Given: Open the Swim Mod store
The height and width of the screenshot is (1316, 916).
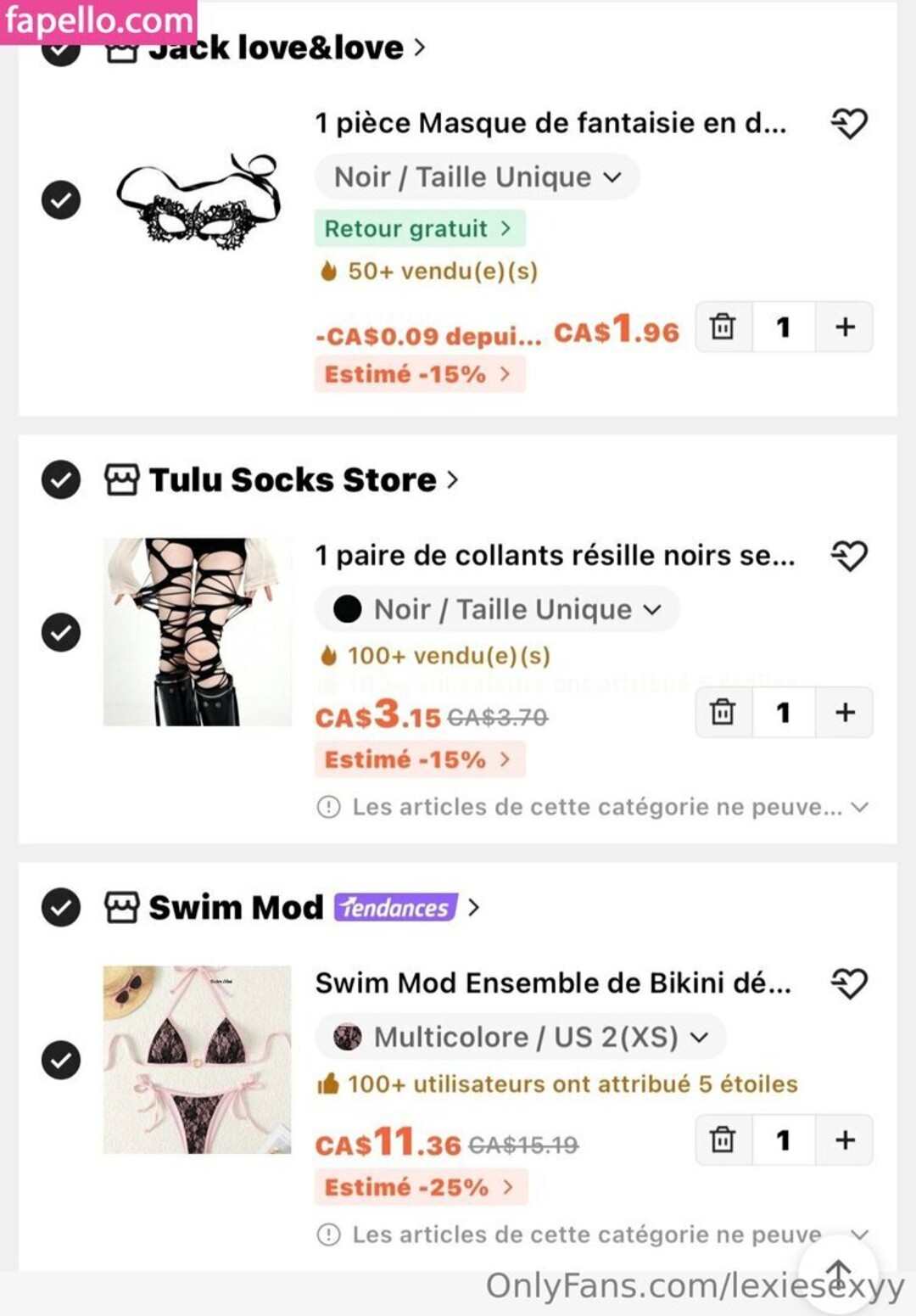Looking at the screenshot, I should click(237, 908).
